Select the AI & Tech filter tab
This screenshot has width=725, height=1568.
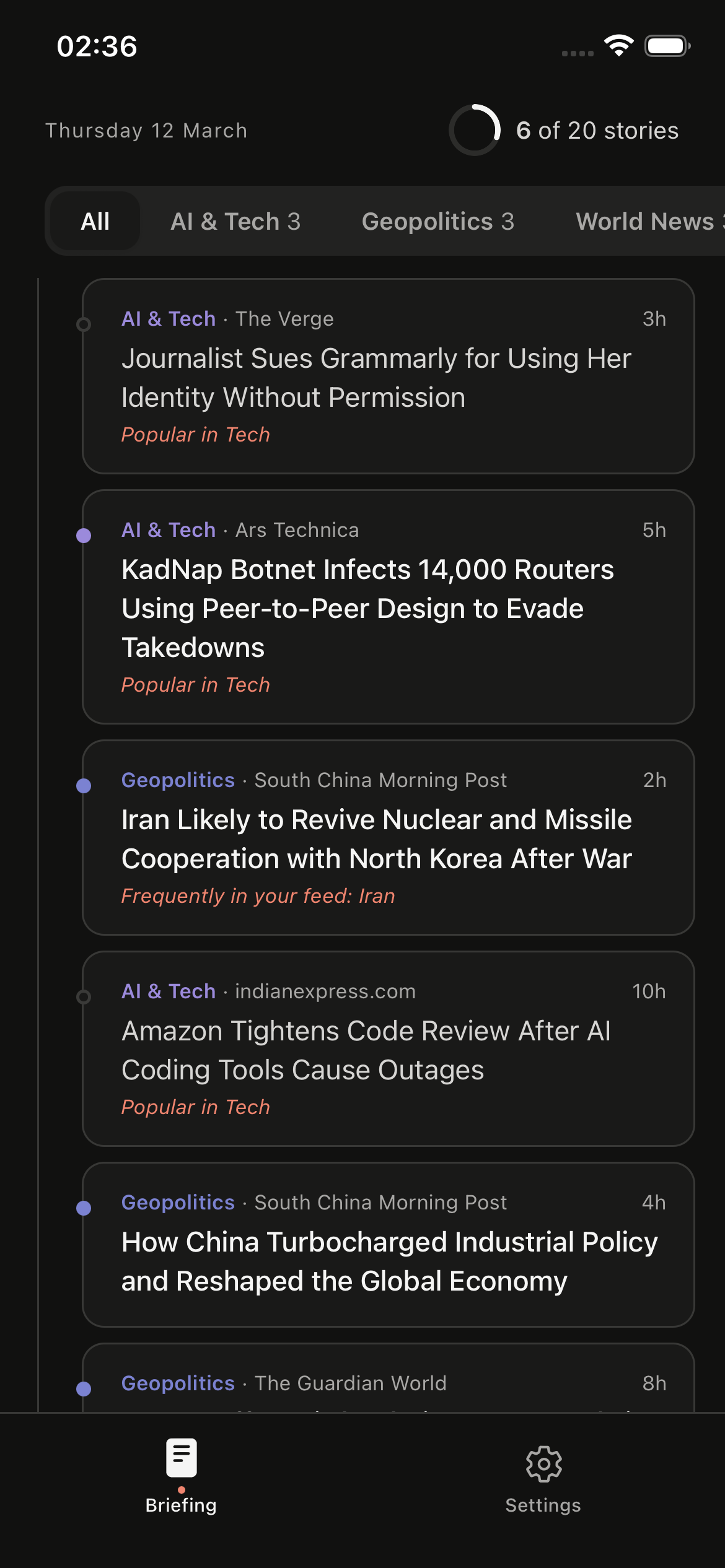[235, 221]
